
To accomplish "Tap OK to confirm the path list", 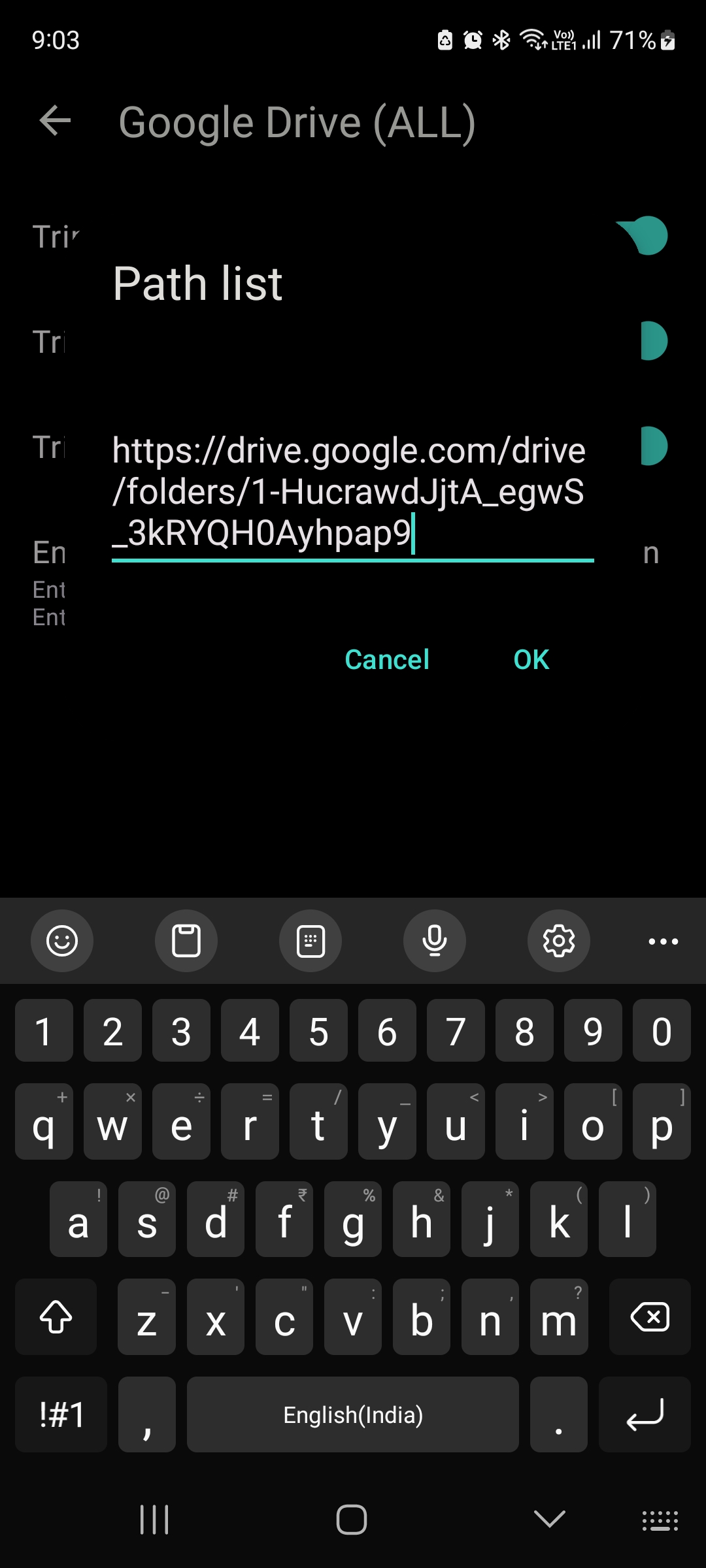I will pyautogui.click(x=531, y=659).
